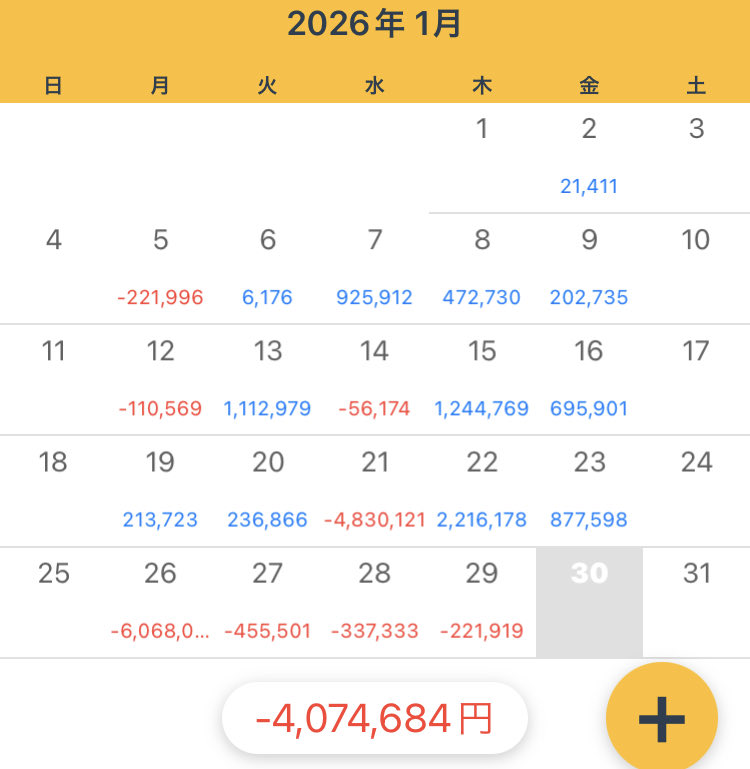Choose January 19 with 213,723
This screenshot has width=750, height=769.
pos(161,490)
